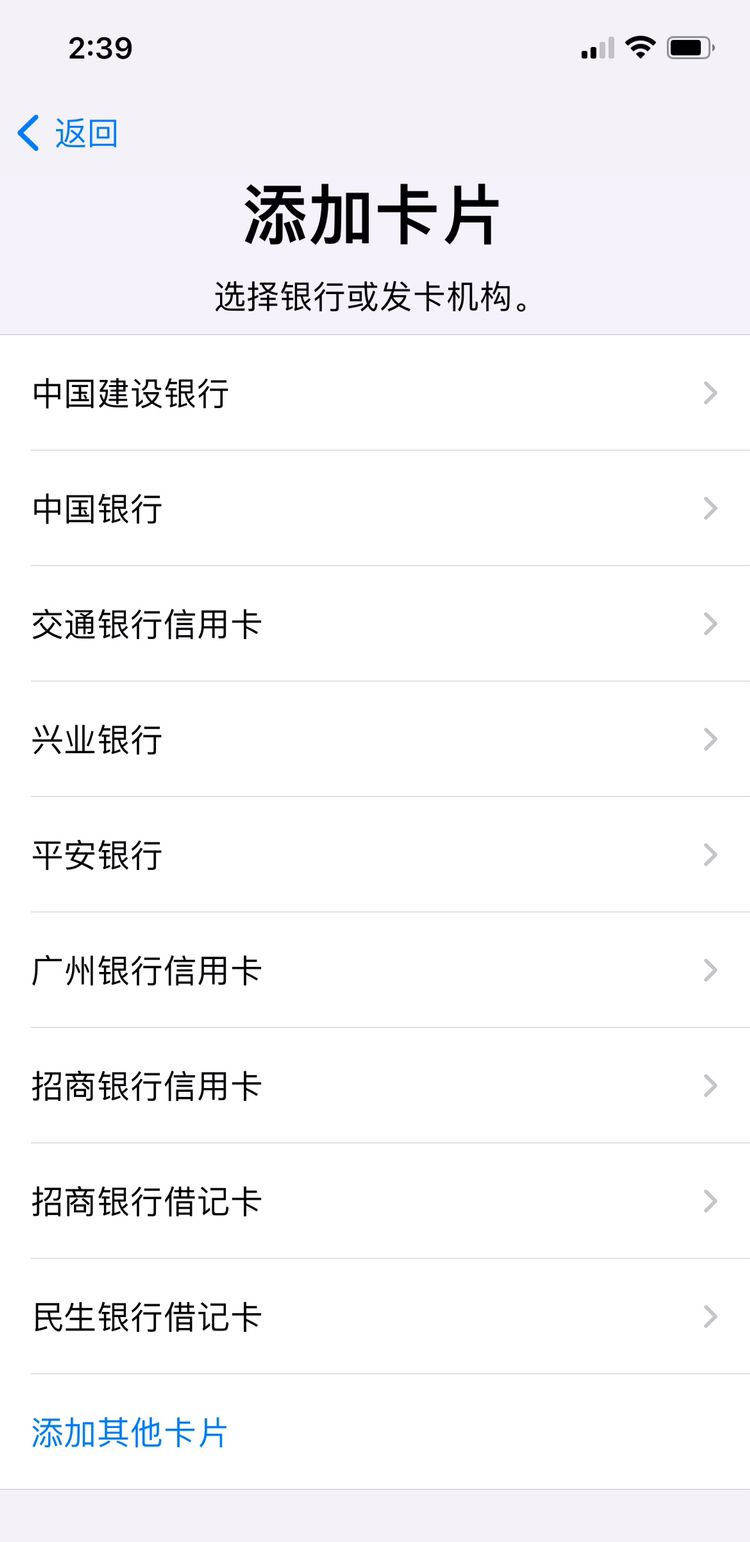The width and height of the screenshot is (750, 1542).
Task: Go back using the 返回 button
Action: 68,133
